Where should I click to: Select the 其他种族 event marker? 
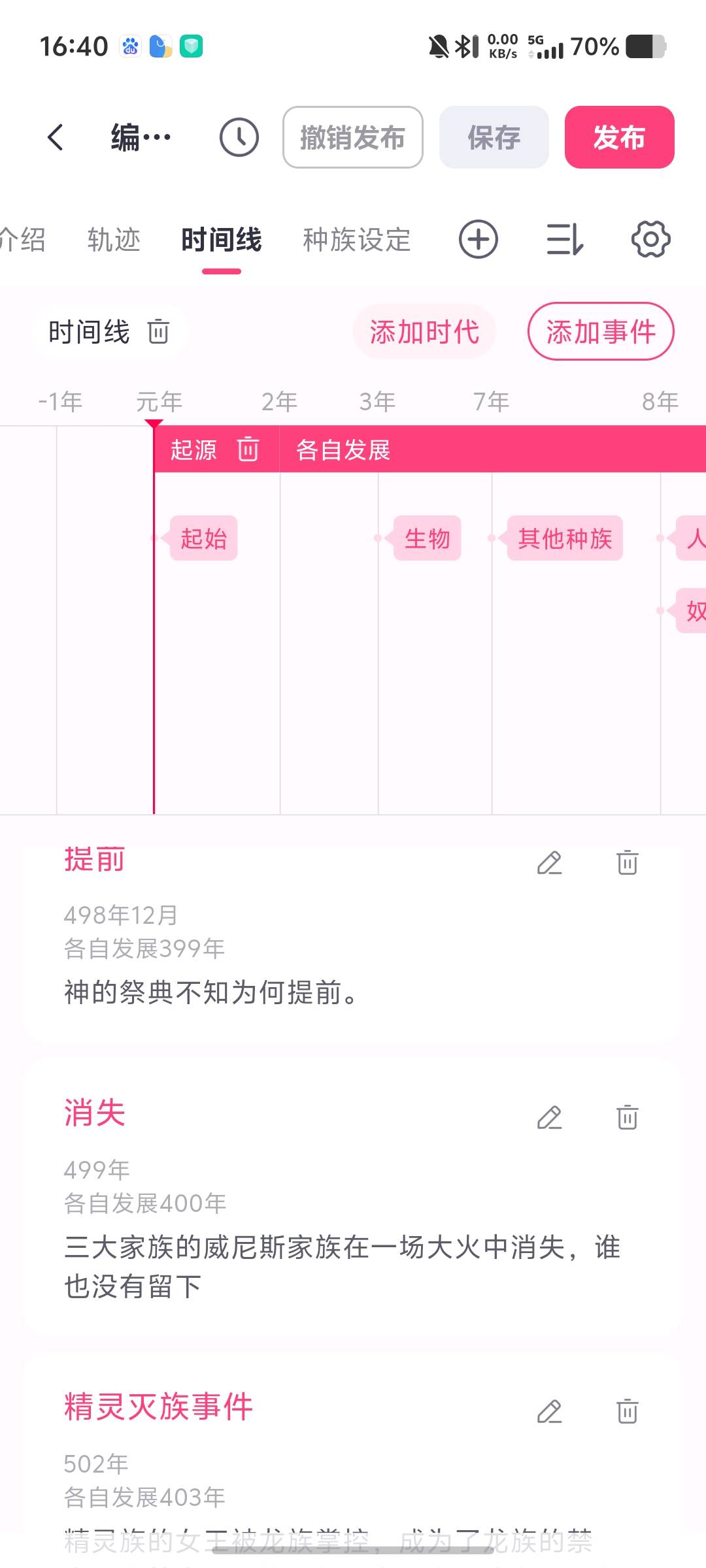tap(565, 538)
